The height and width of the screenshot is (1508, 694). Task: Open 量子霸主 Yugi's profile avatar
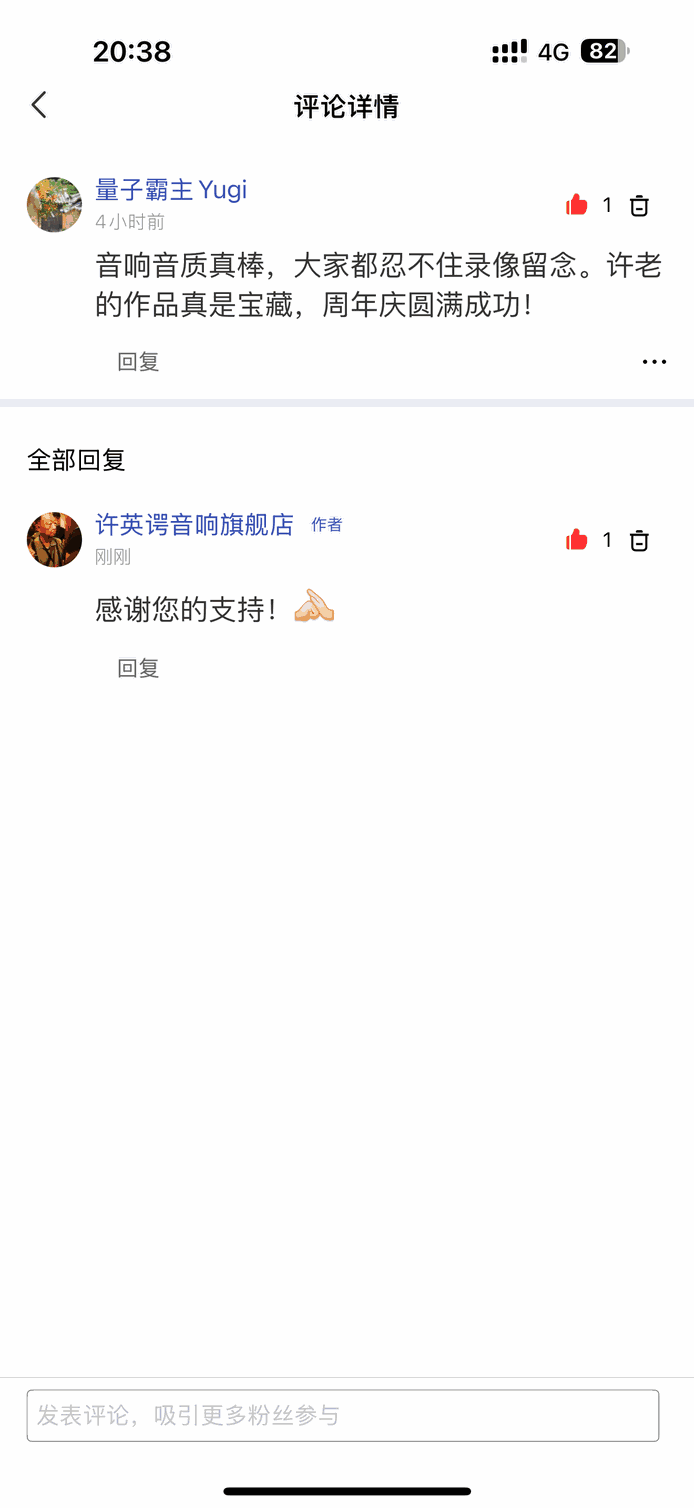pyautogui.click(x=54, y=205)
